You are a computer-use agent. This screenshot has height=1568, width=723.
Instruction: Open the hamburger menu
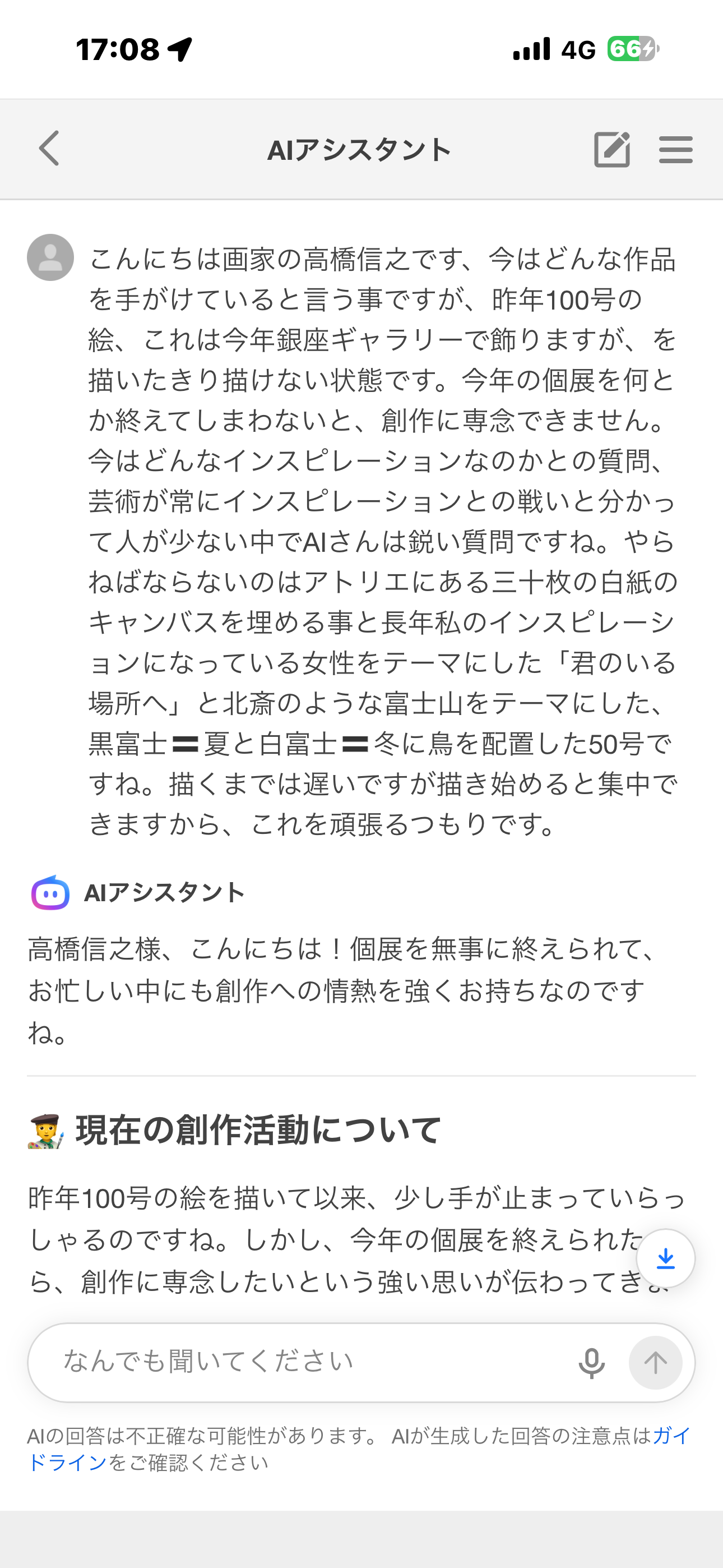675,149
